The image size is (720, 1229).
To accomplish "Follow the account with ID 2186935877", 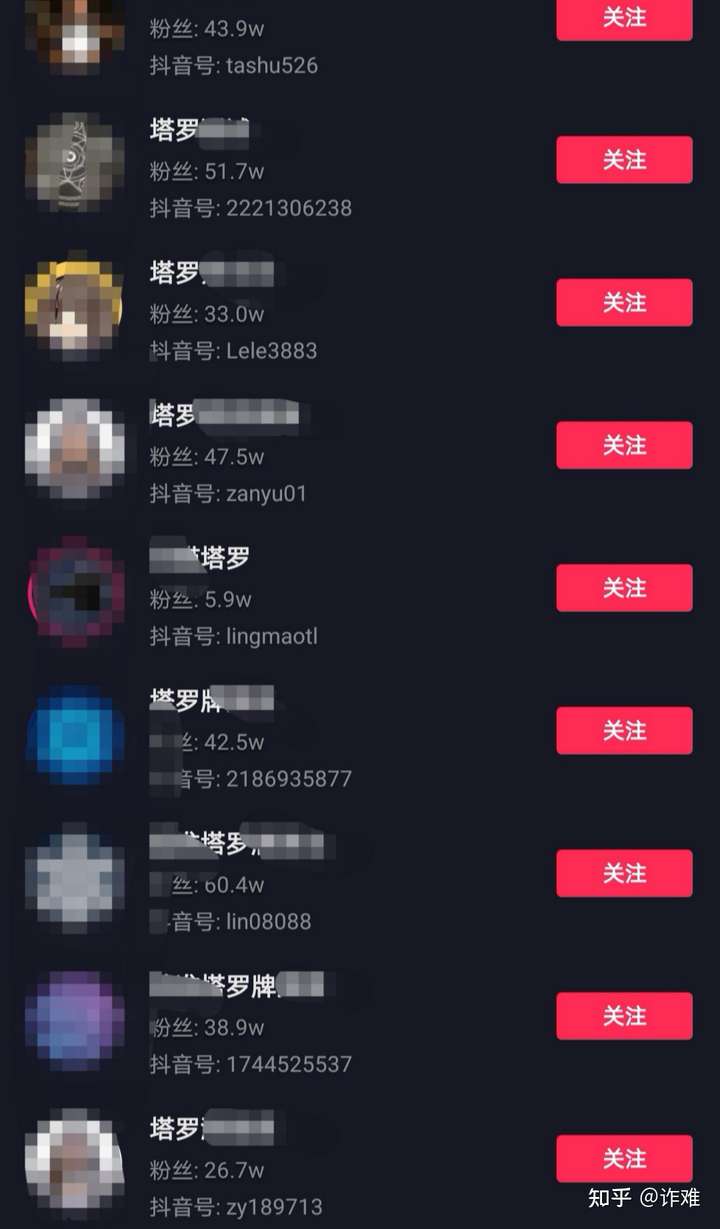I will [624, 731].
